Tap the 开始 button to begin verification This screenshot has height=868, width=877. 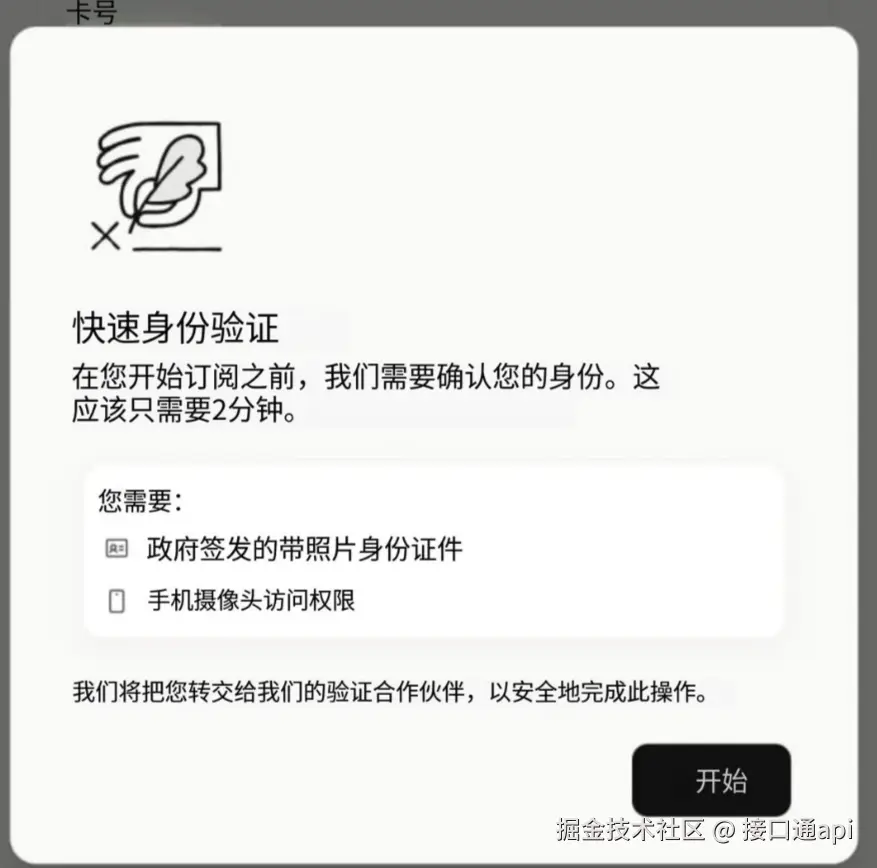click(711, 780)
